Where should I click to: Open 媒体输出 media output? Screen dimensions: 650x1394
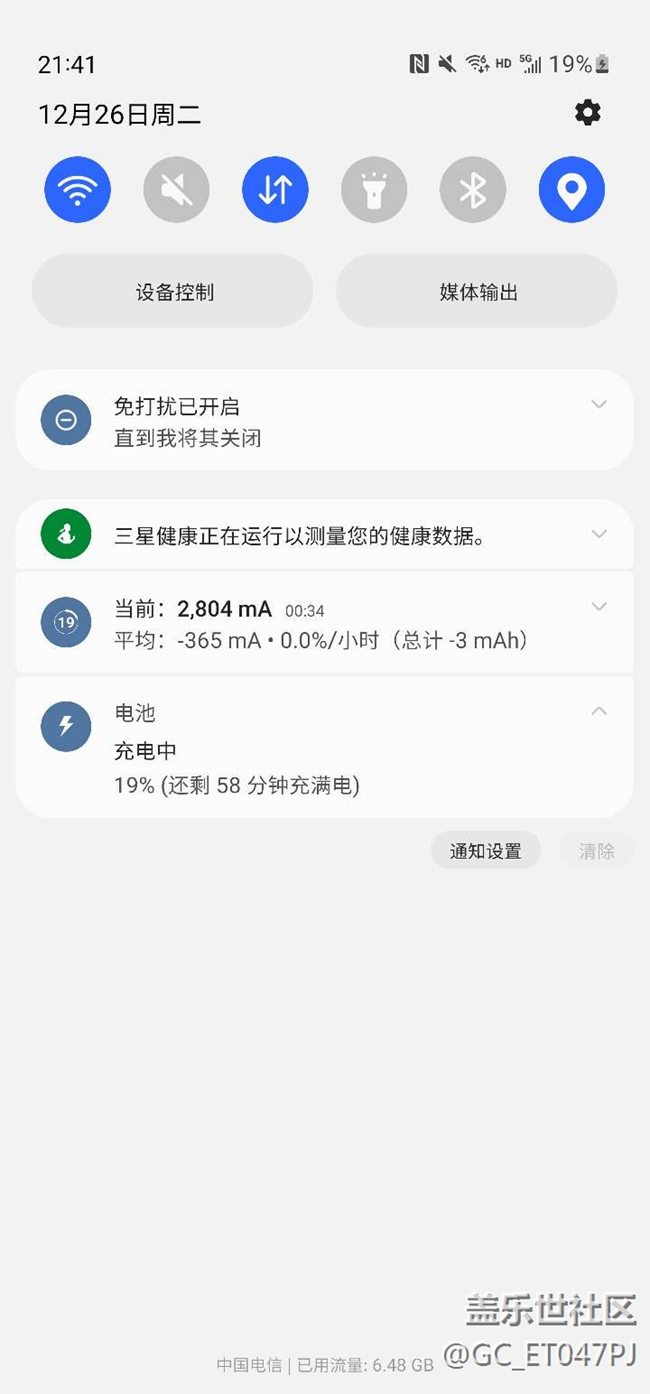(x=477, y=292)
